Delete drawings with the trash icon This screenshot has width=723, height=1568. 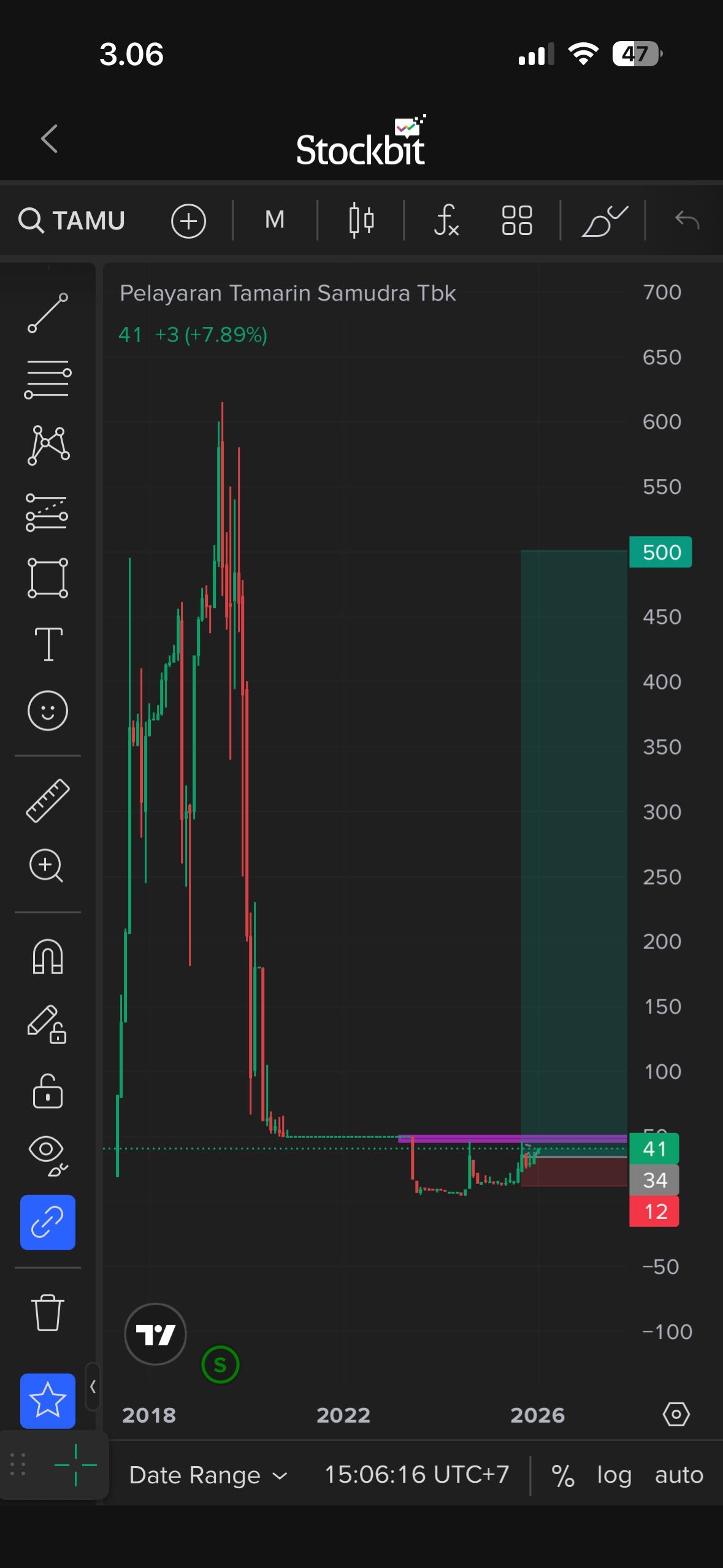[48, 1312]
